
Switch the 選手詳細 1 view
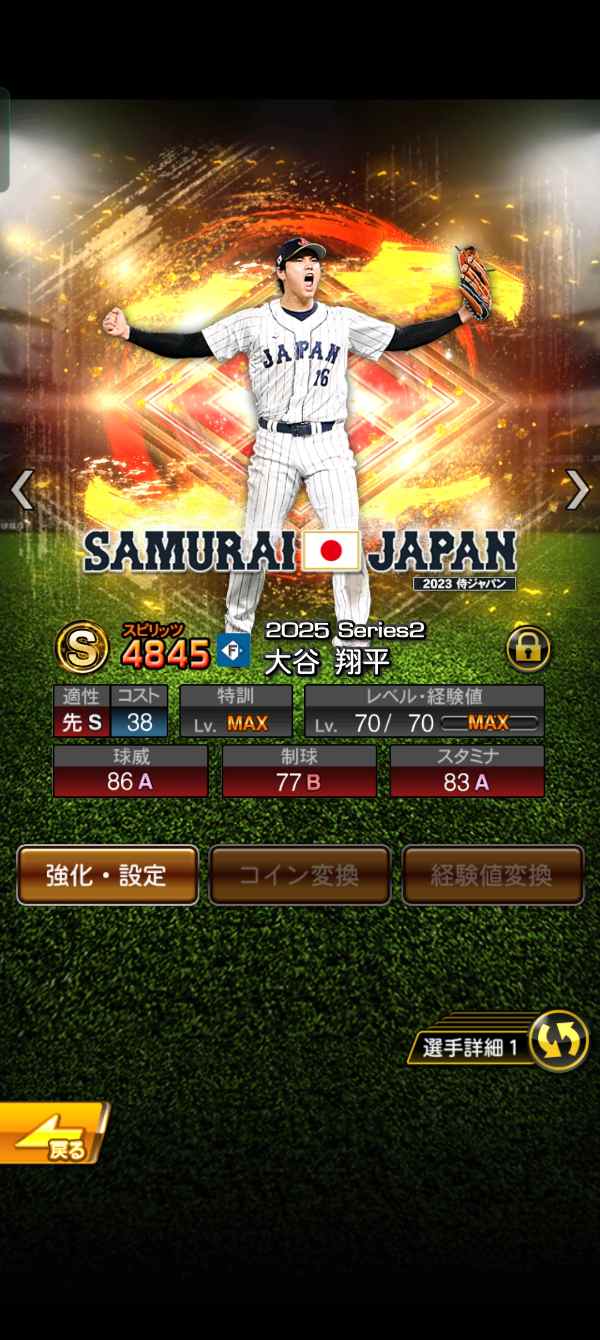[557, 1040]
